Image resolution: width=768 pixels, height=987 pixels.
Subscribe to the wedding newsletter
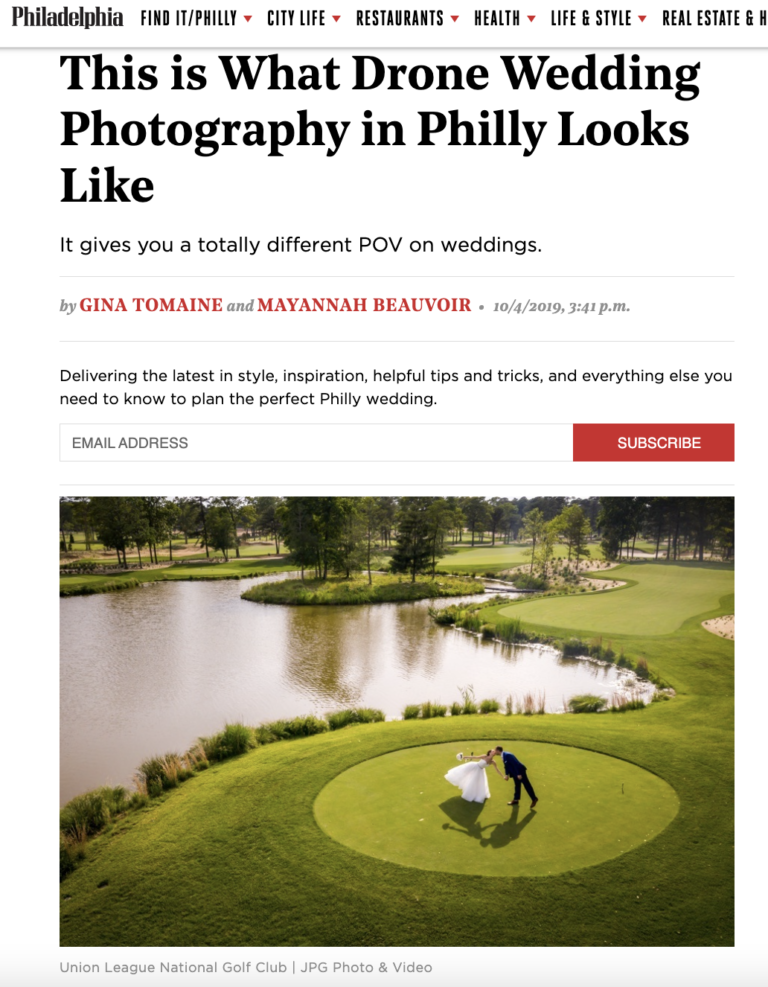click(653, 443)
